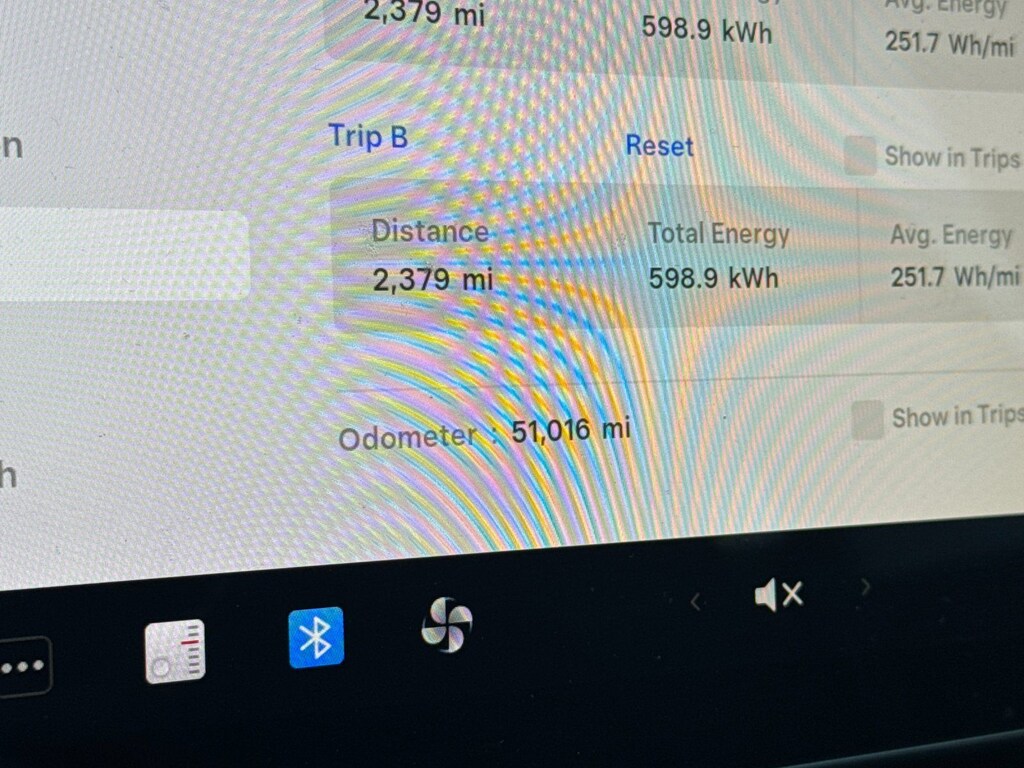Lower volume with the left arrow
1024x768 pixels.
(x=695, y=601)
